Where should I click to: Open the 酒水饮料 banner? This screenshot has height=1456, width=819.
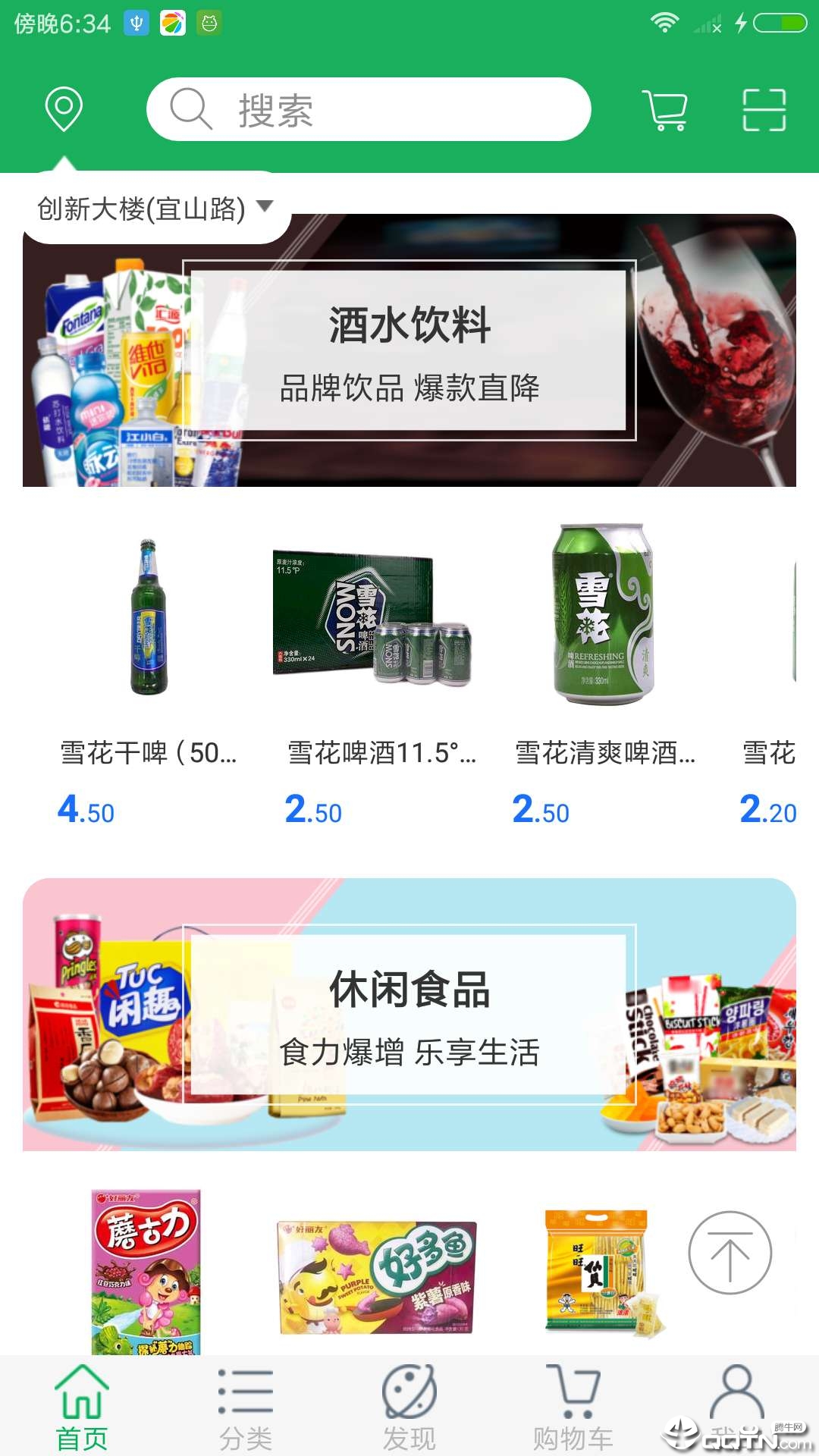pos(409,350)
